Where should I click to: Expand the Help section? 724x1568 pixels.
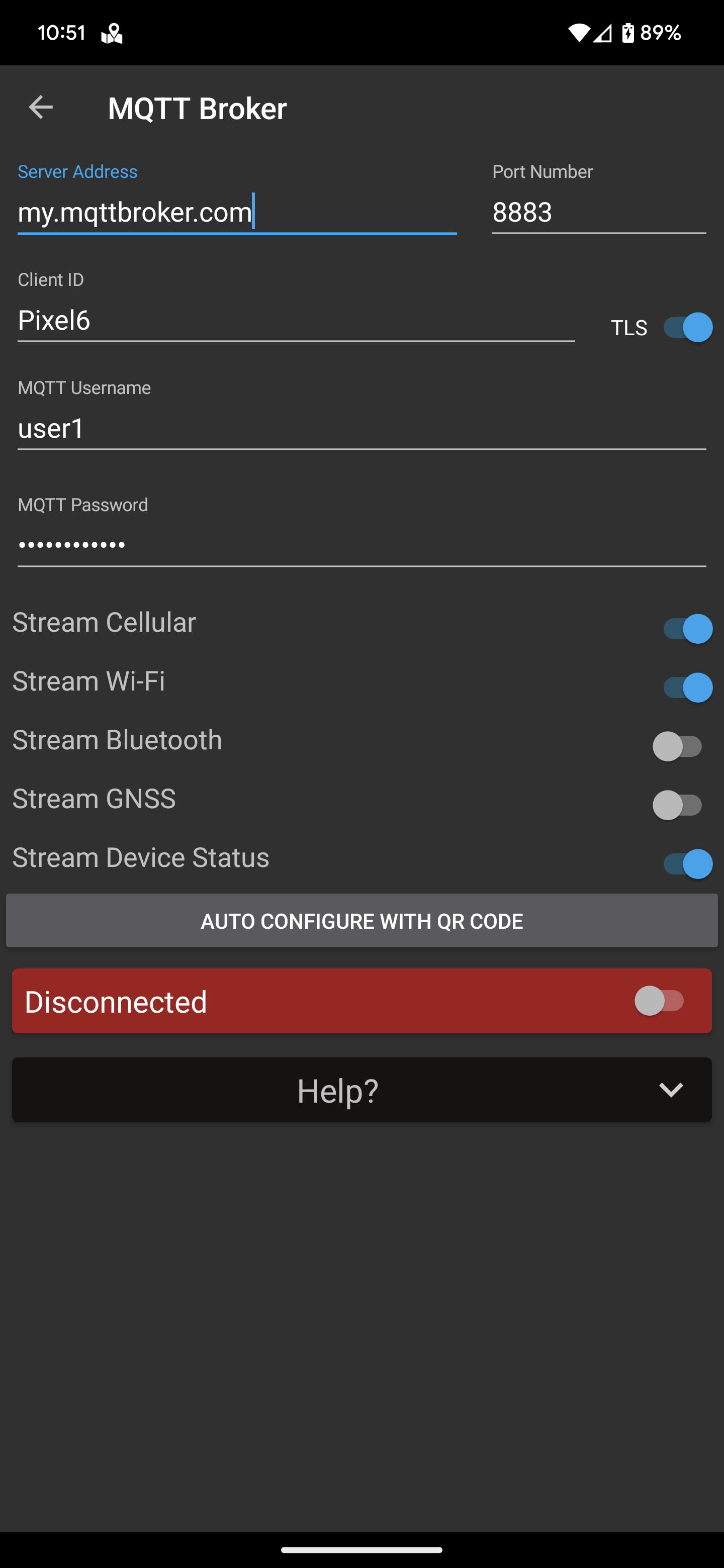pyautogui.click(x=361, y=1090)
